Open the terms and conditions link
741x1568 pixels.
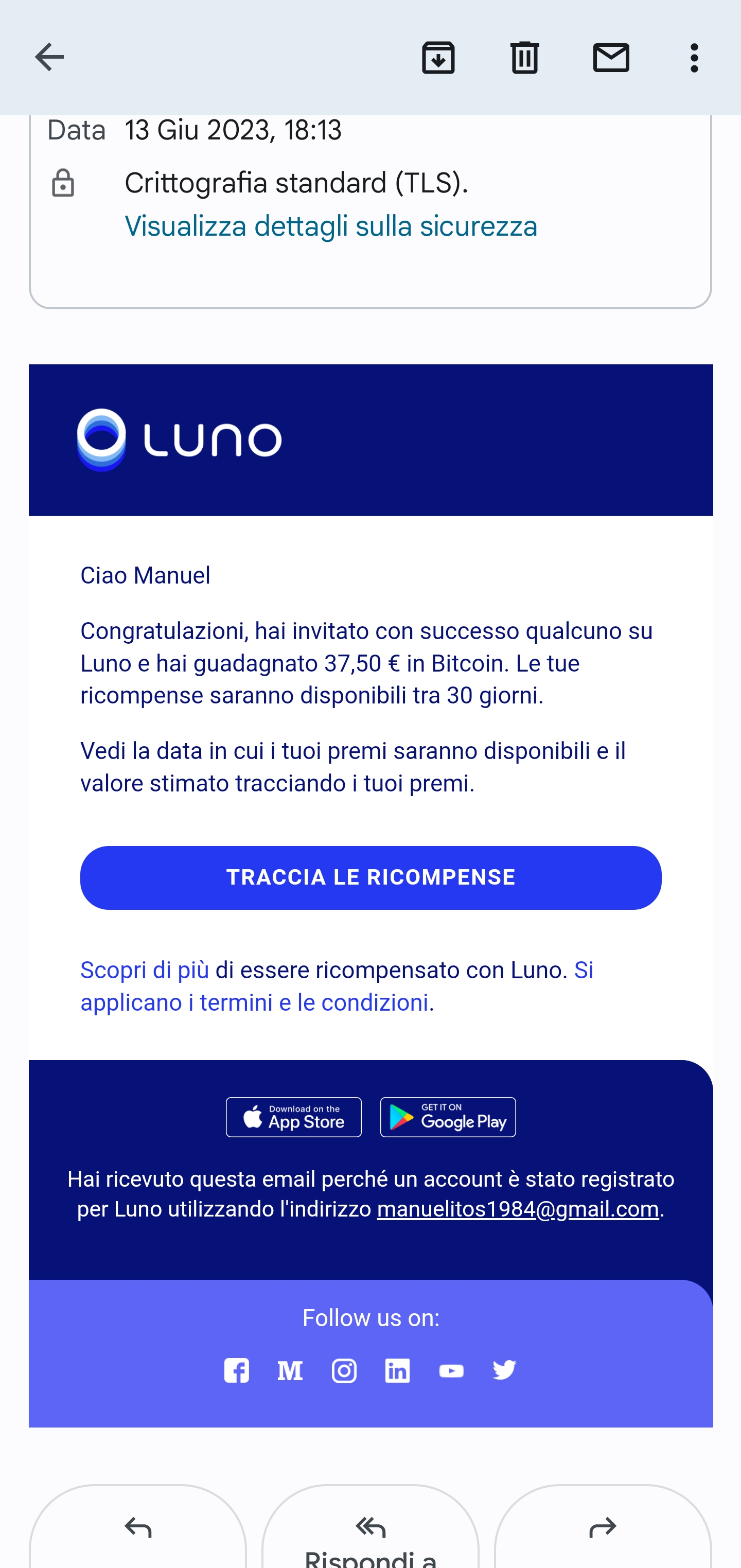(337, 986)
